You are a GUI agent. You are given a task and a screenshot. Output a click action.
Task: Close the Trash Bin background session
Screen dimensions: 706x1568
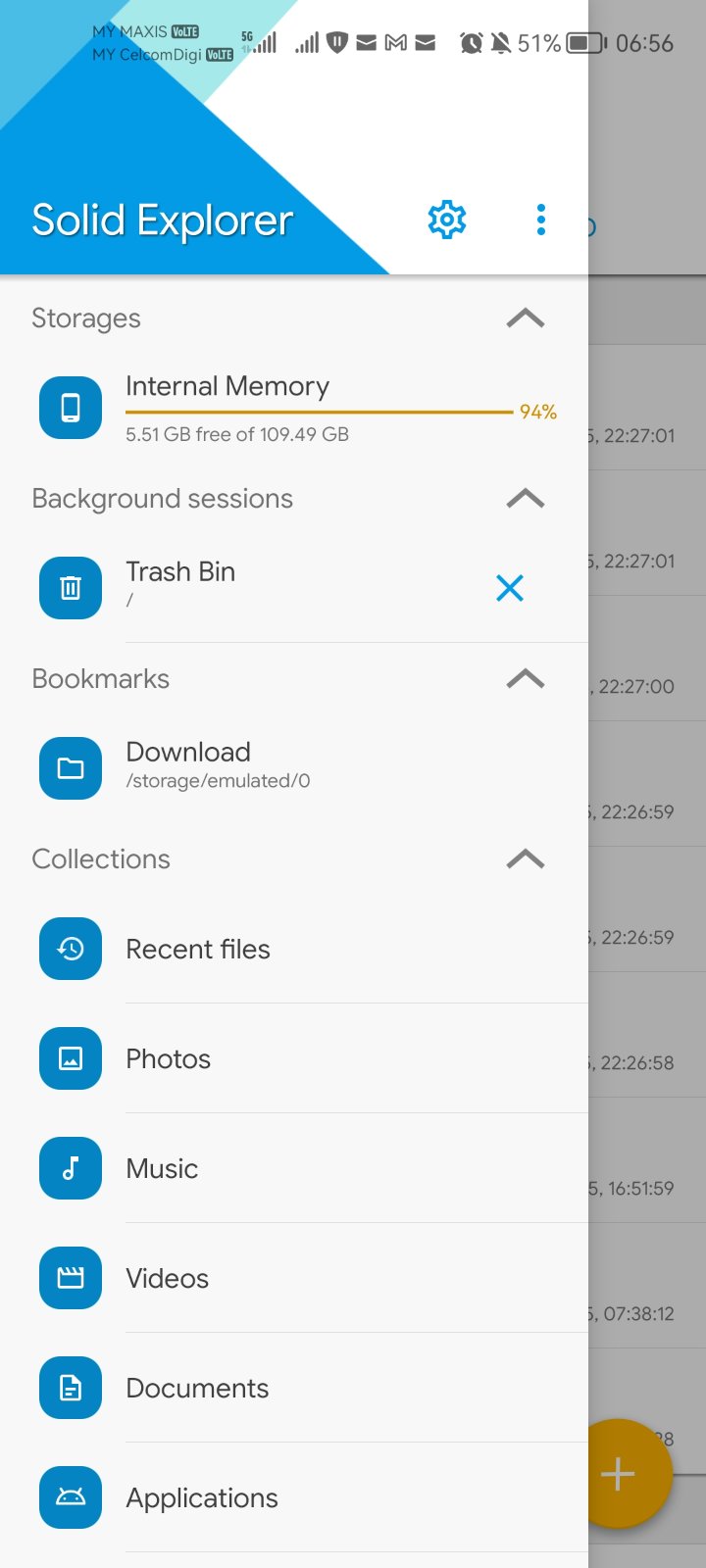click(510, 588)
